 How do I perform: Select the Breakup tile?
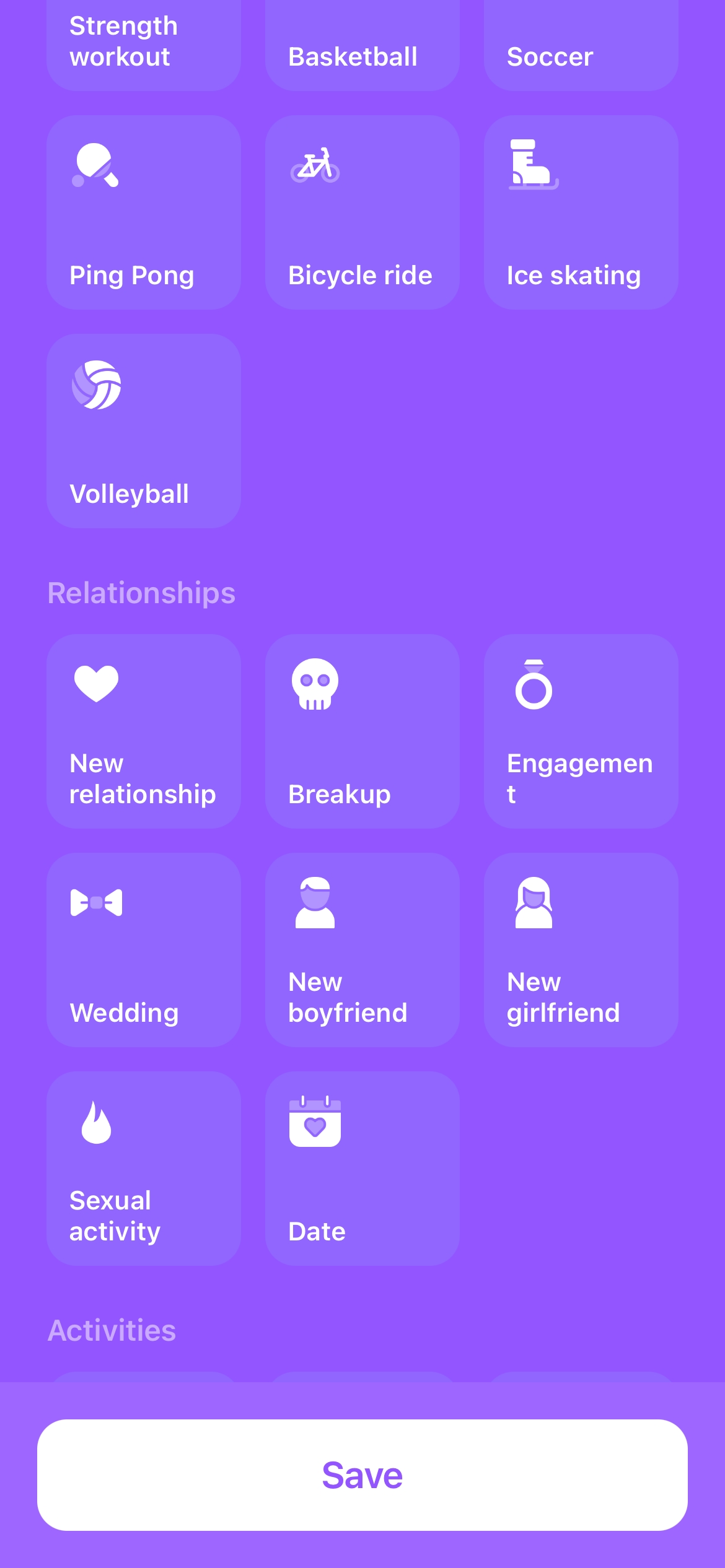(362, 731)
